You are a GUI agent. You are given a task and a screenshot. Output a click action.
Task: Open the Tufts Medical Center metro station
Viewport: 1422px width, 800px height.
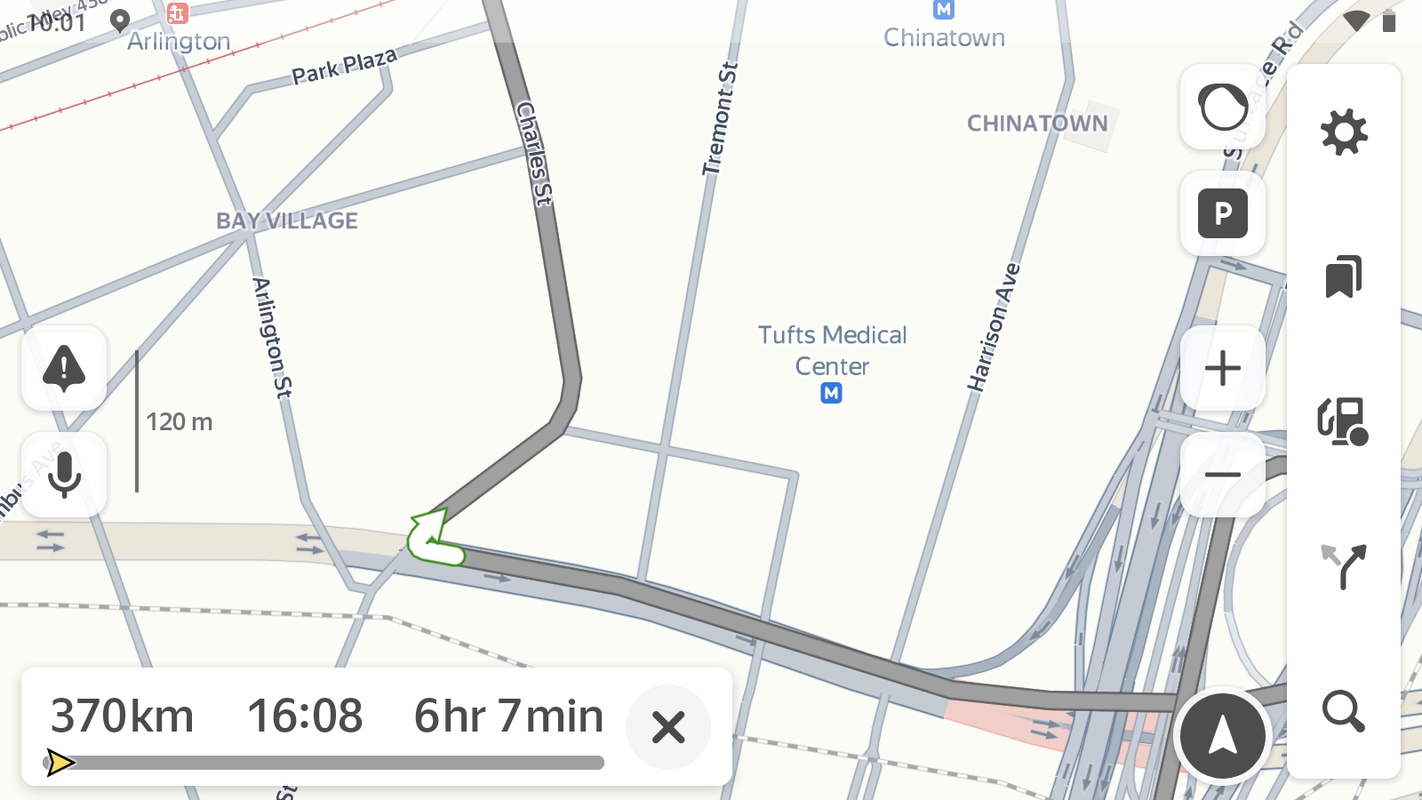point(831,394)
